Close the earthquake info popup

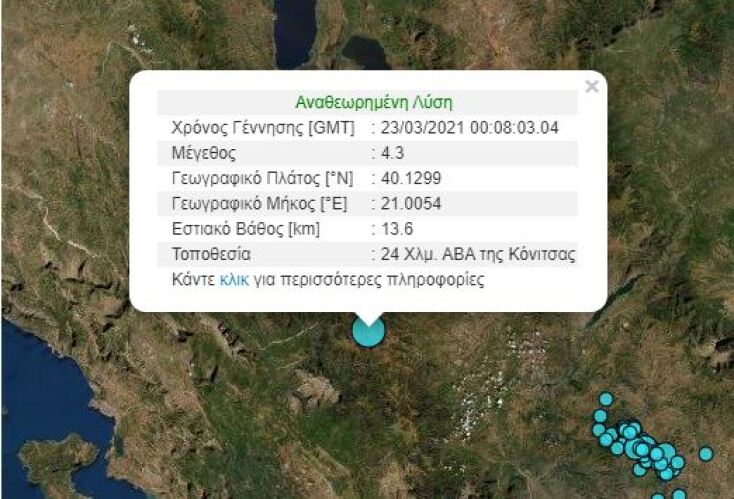(x=591, y=87)
